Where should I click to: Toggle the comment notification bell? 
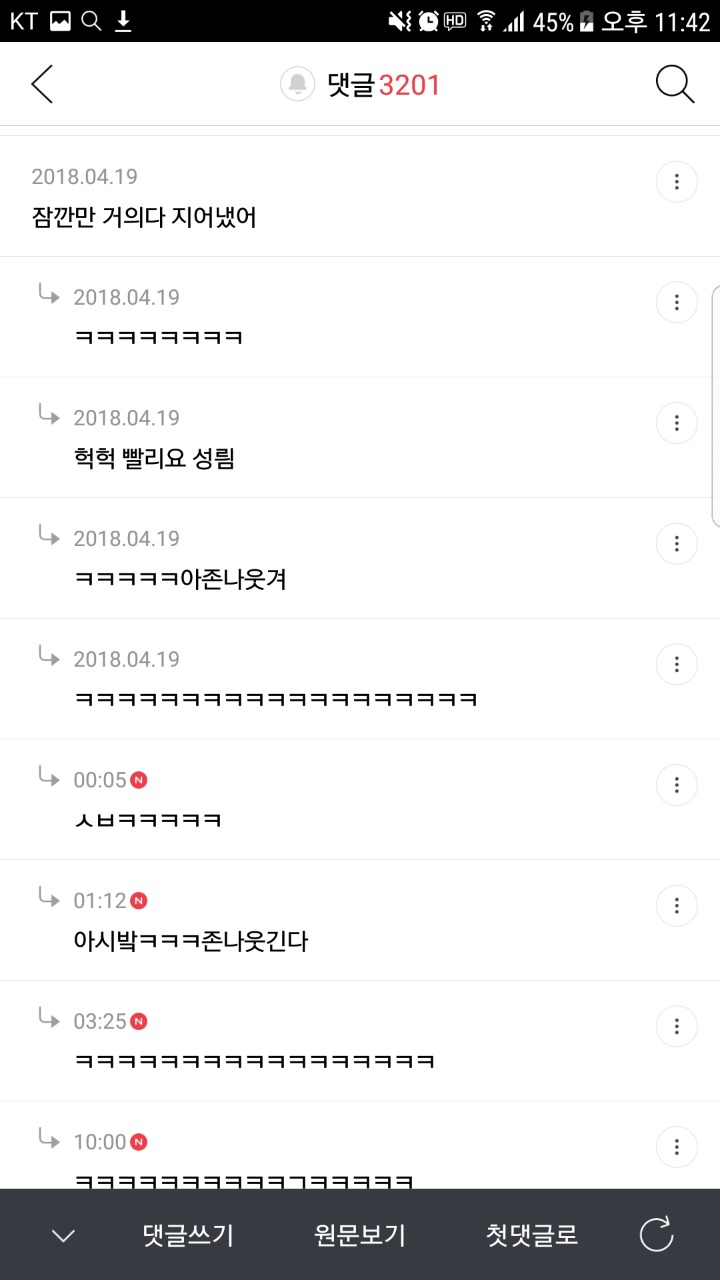(x=297, y=85)
